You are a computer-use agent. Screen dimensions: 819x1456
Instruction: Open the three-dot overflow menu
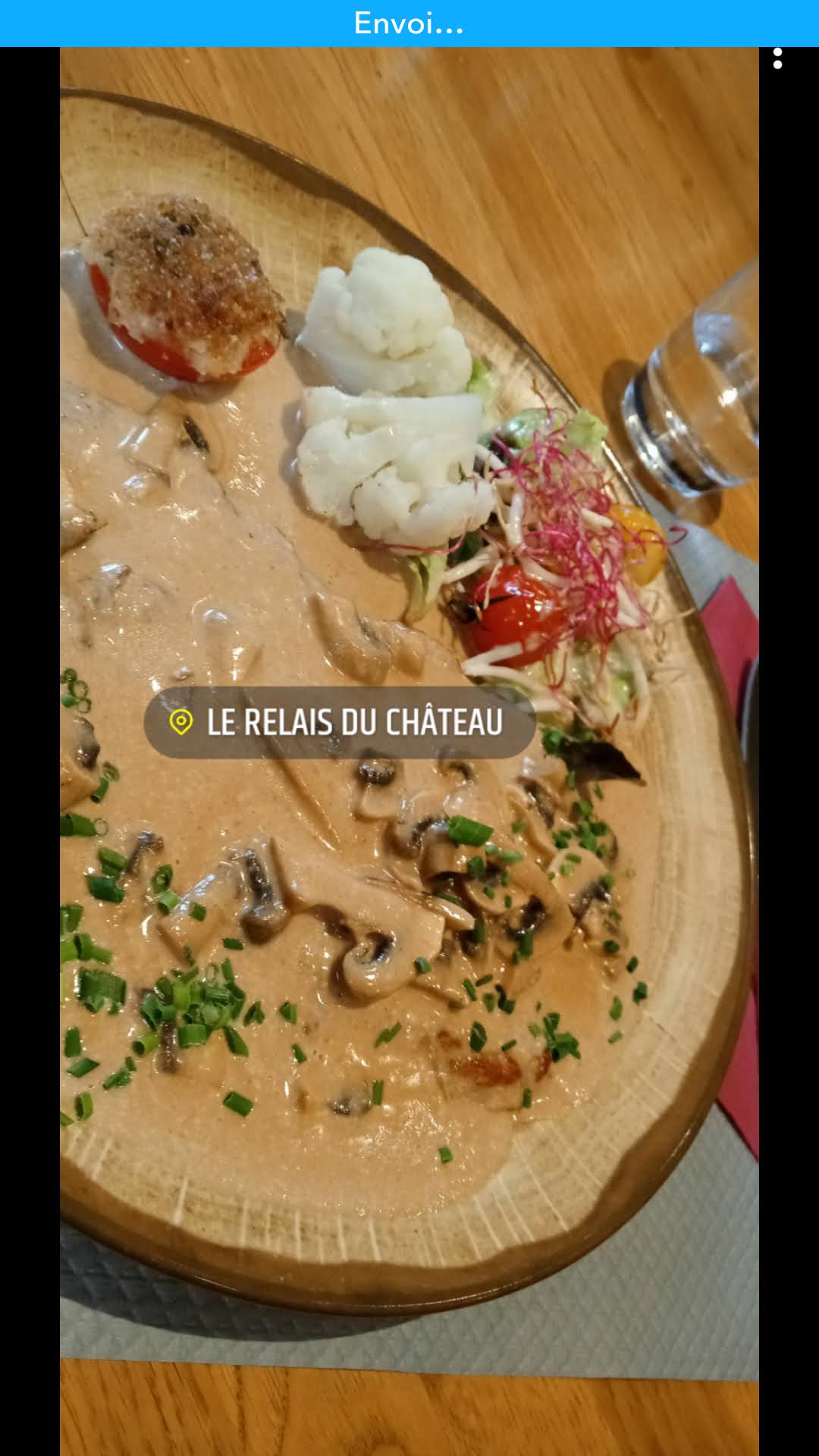pos(777,58)
